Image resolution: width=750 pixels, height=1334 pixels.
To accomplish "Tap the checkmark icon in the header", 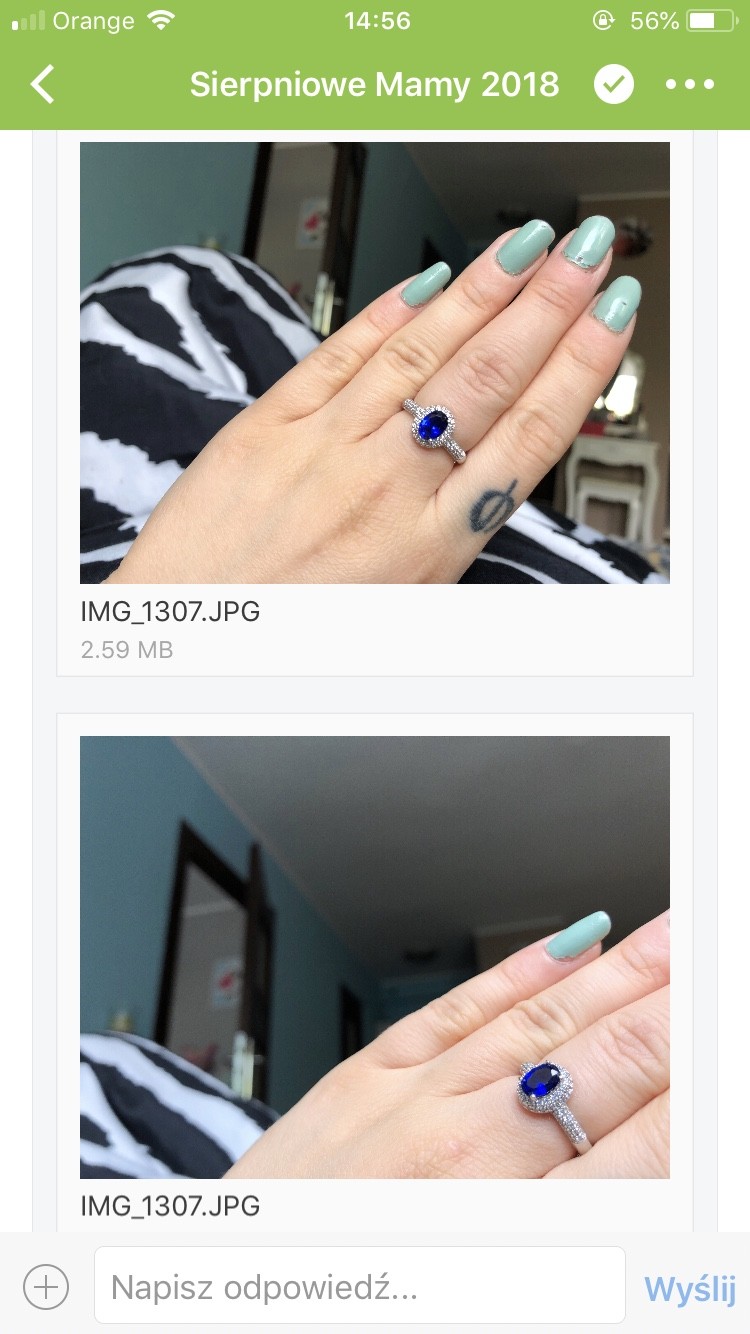I will click(614, 85).
